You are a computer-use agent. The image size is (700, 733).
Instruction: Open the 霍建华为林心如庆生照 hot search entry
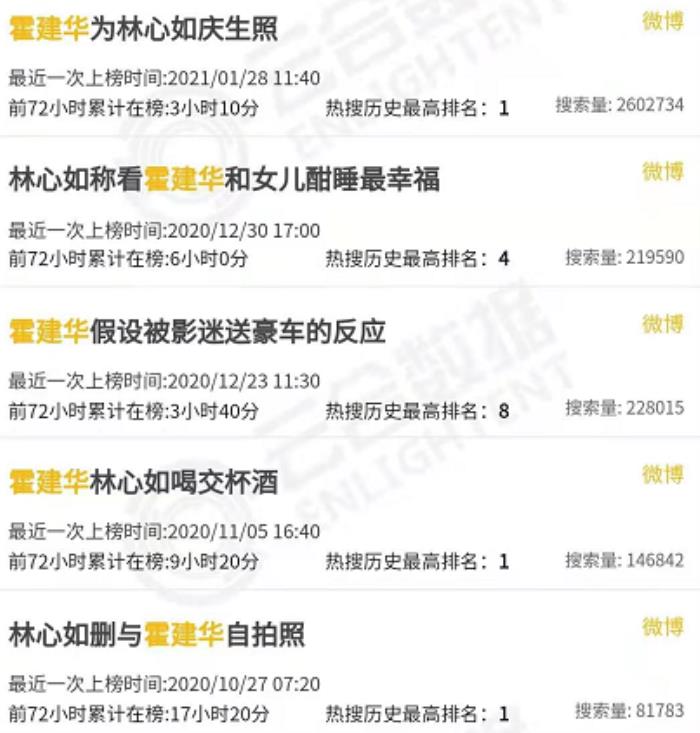tap(144, 29)
